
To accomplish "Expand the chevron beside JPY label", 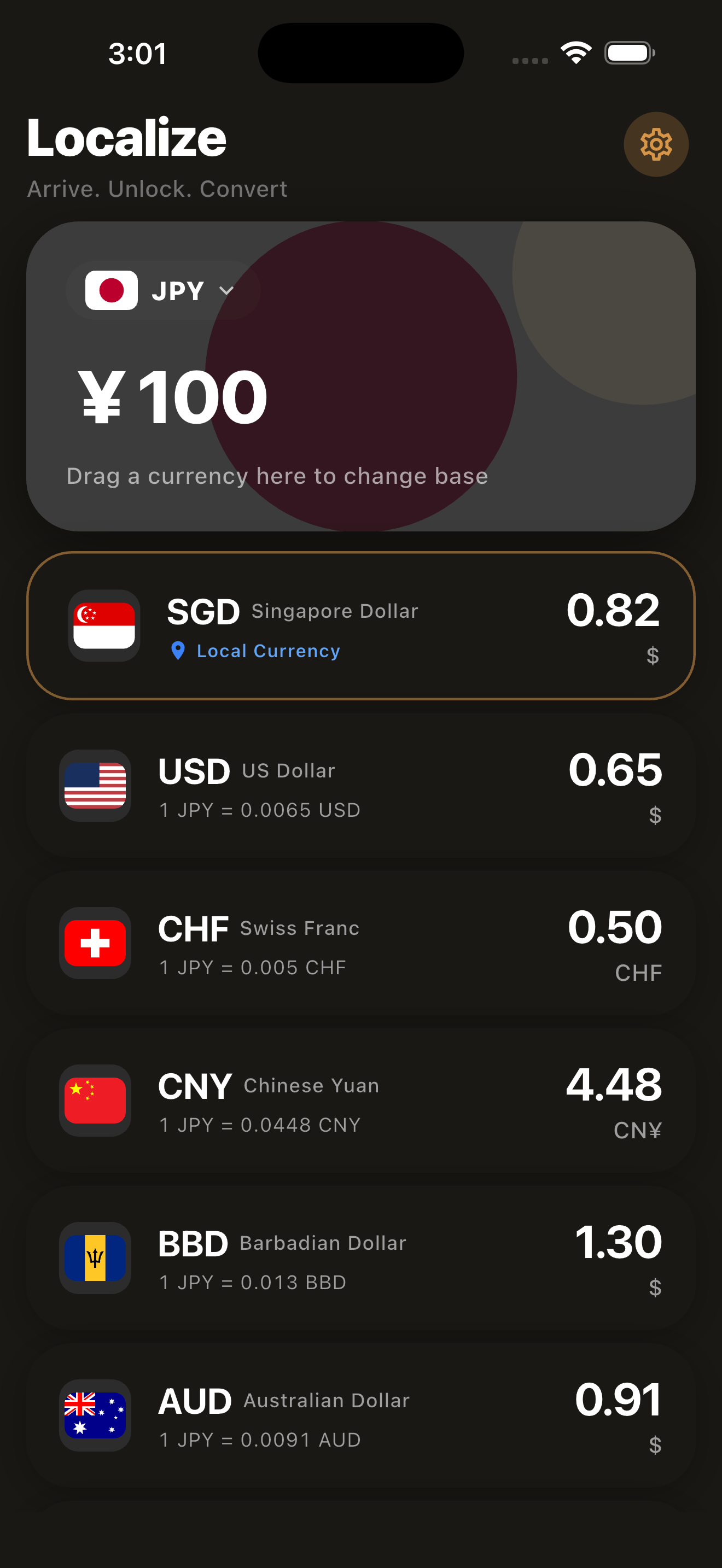I will [x=226, y=290].
